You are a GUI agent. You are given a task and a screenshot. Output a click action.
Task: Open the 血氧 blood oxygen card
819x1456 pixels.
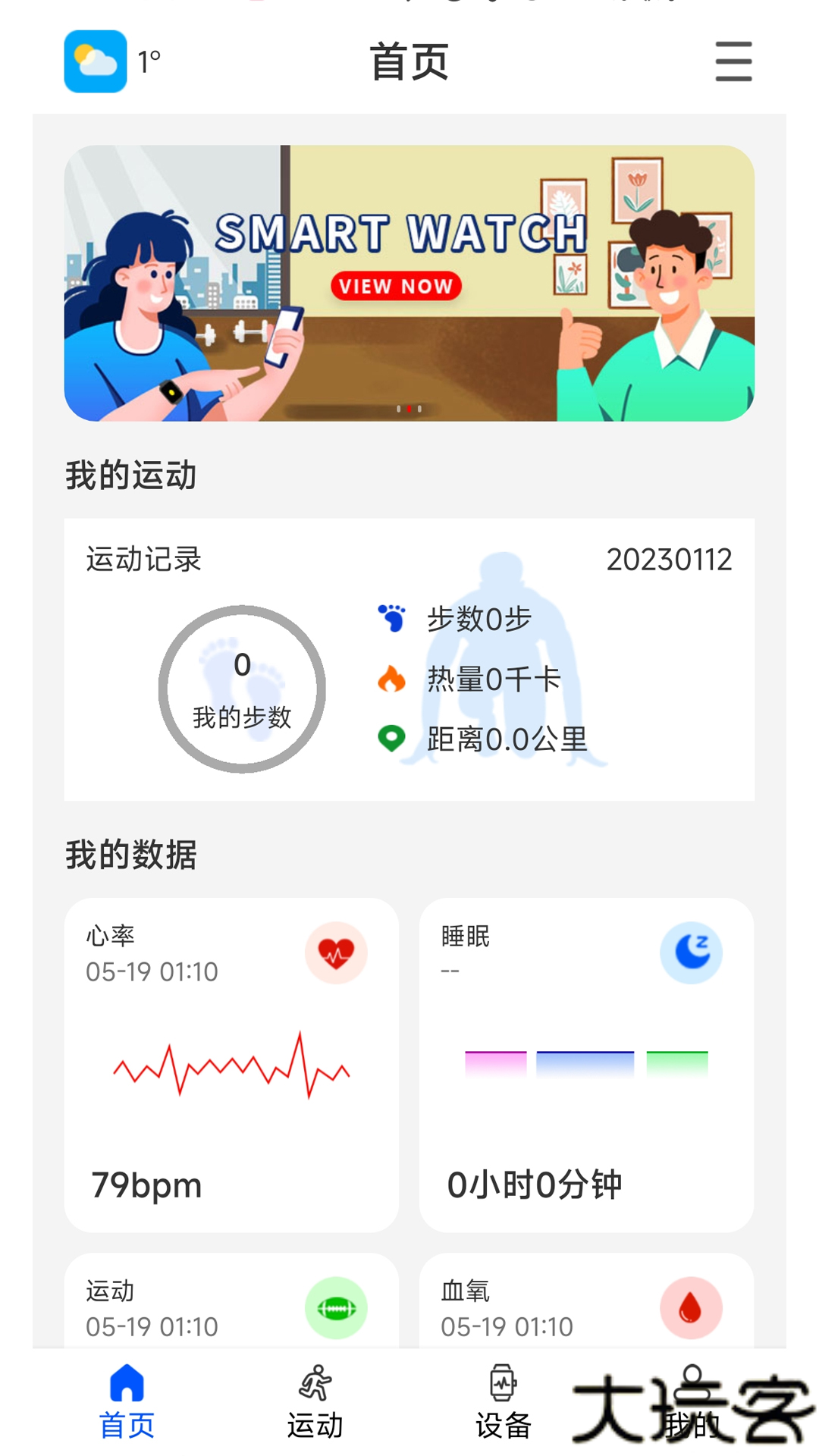click(586, 1304)
